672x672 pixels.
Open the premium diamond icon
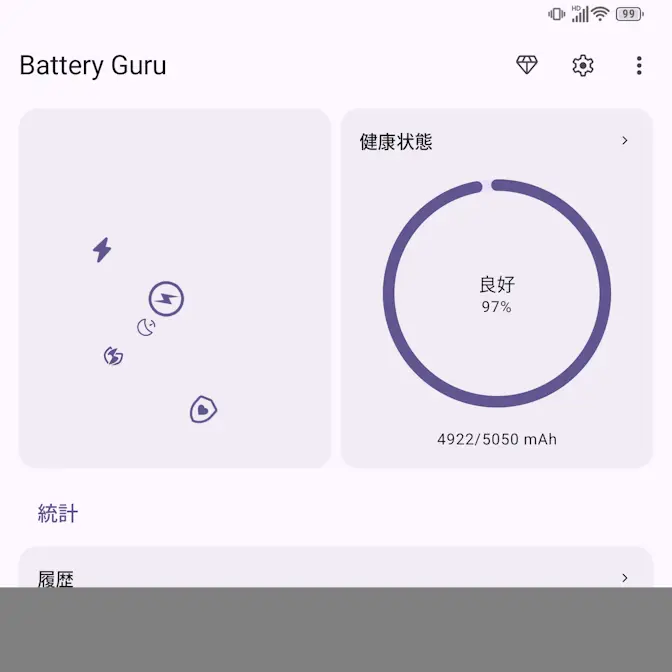coord(527,66)
